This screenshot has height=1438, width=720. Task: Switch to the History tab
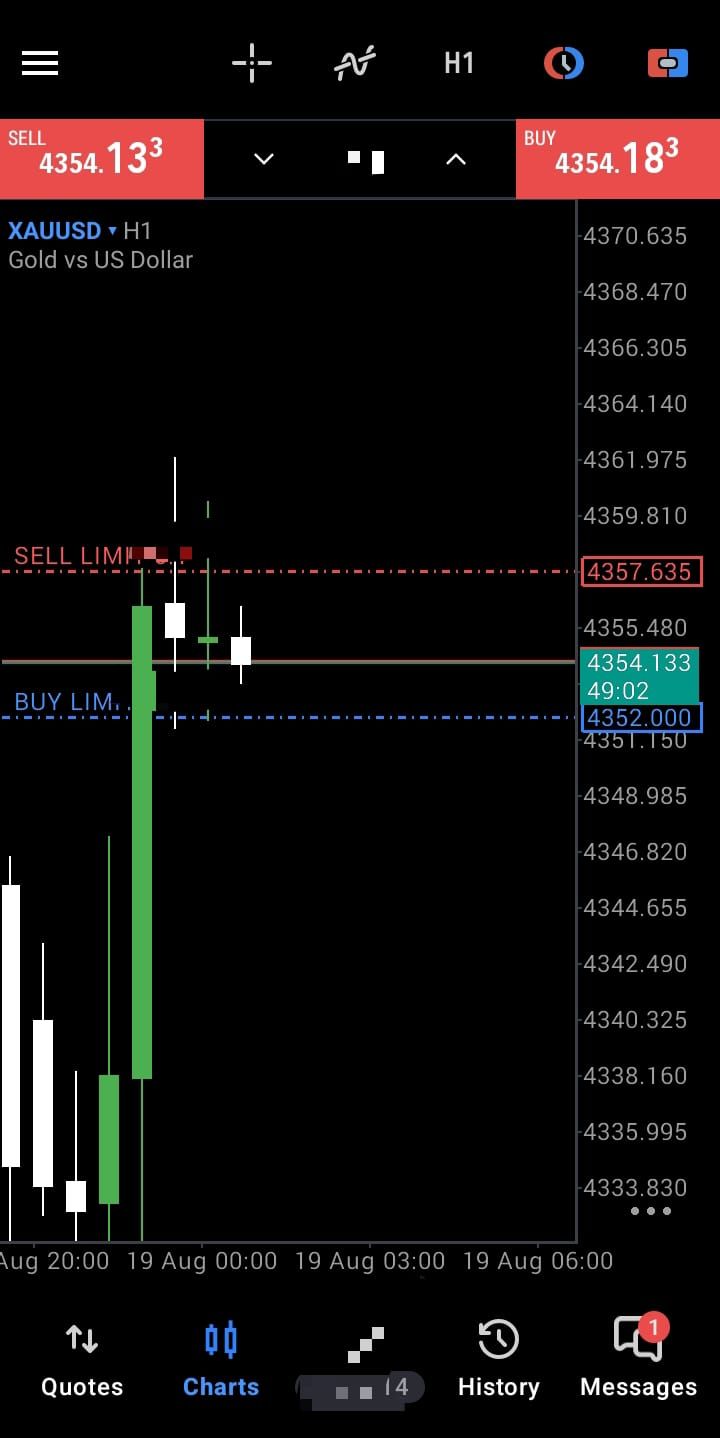point(498,1360)
